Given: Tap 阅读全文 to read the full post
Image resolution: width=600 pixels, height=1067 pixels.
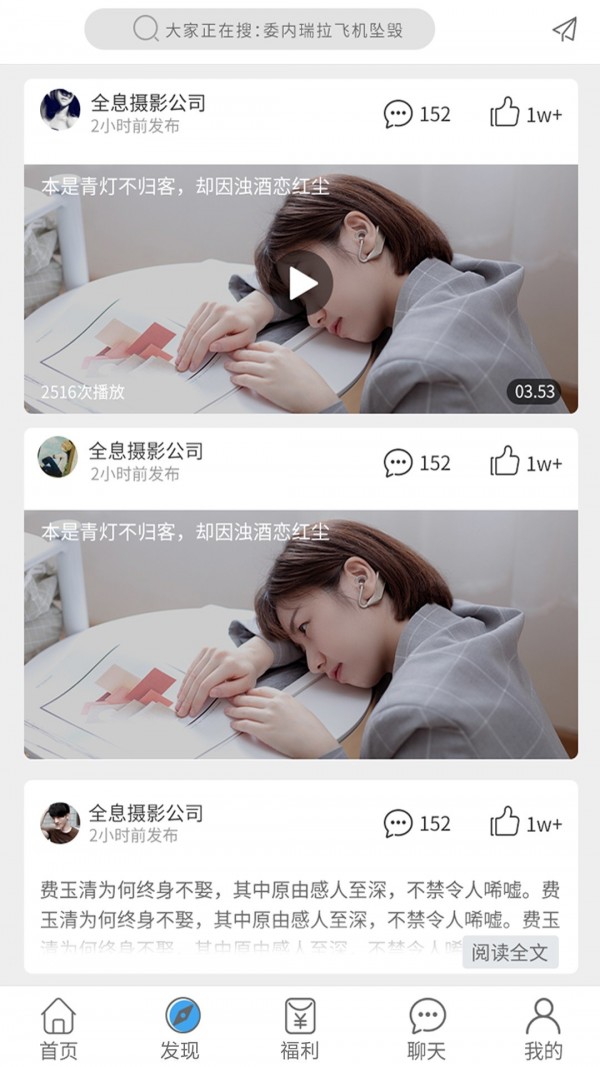Looking at the screenshot, I should coord(510,952).
